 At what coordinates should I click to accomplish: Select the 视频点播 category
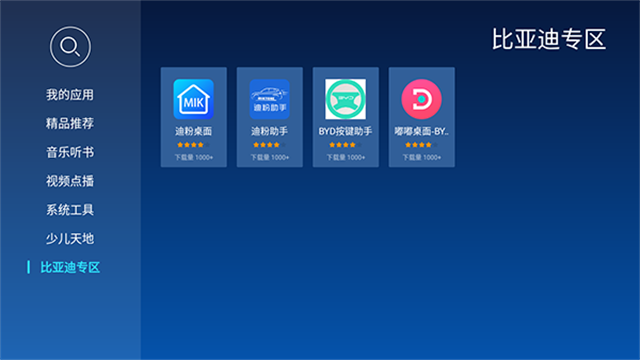coord(70,181)
